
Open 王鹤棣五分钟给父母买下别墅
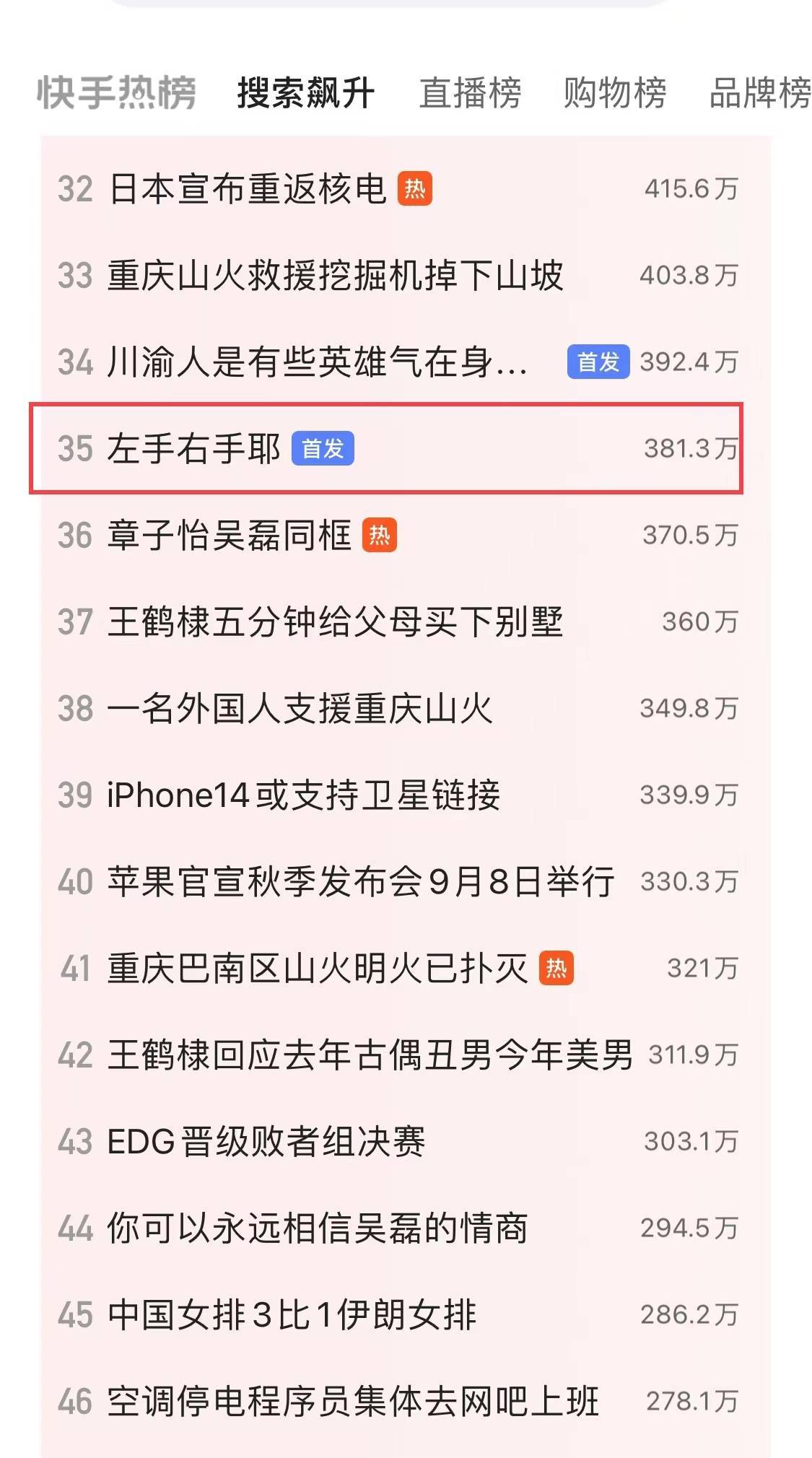(335, 622)
